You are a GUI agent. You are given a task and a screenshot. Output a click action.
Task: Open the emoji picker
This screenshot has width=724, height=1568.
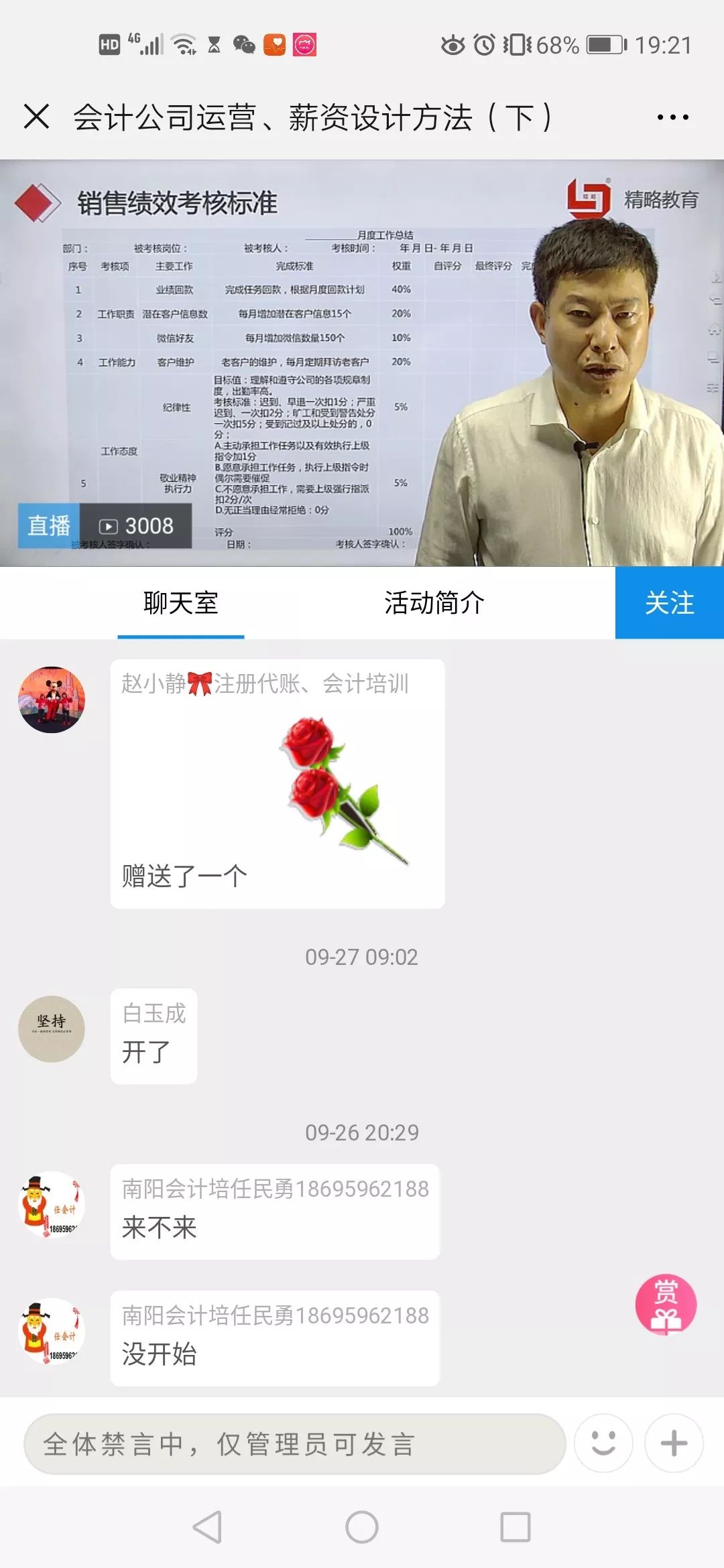pyautogui.click(x=603, y=1443)
